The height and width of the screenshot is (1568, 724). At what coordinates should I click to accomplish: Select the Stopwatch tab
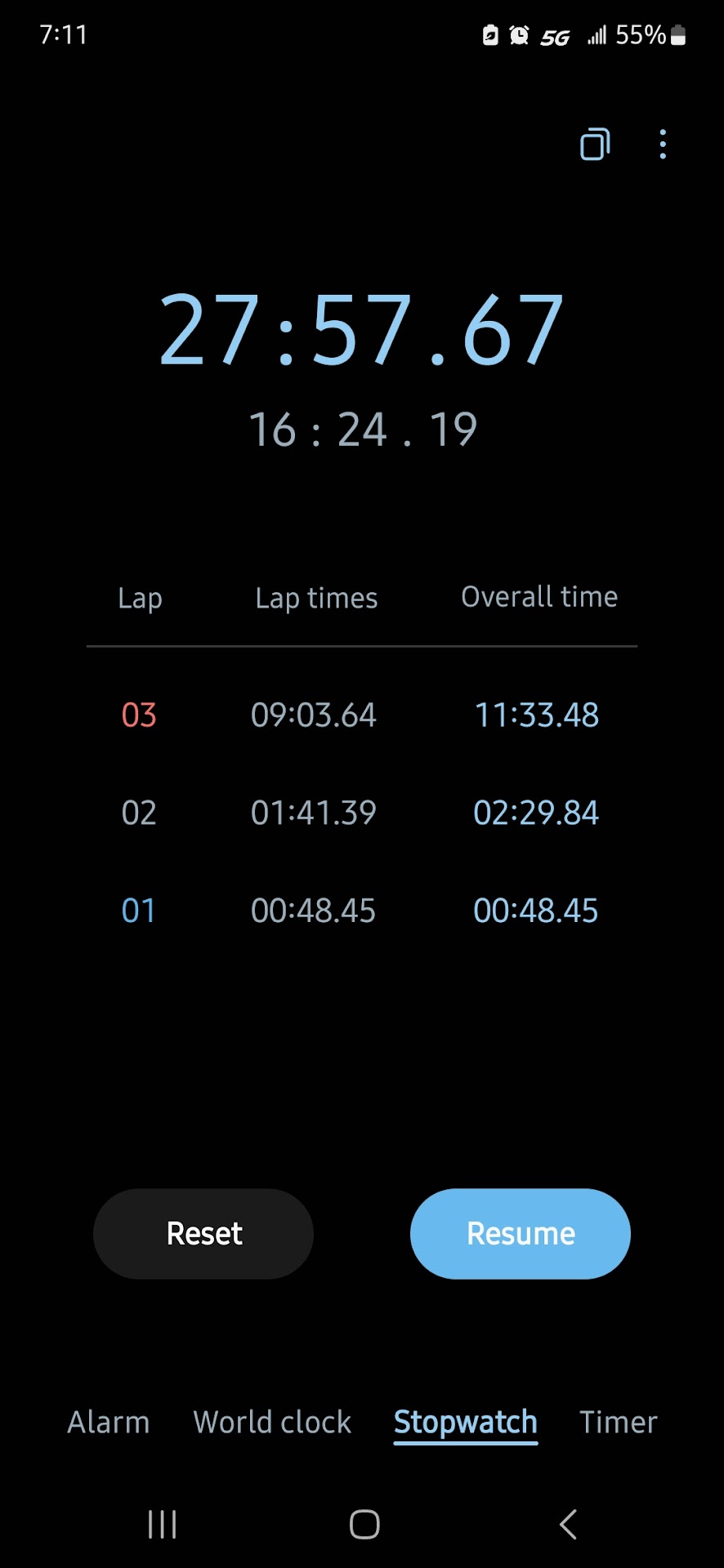[x=465, y=1423]
